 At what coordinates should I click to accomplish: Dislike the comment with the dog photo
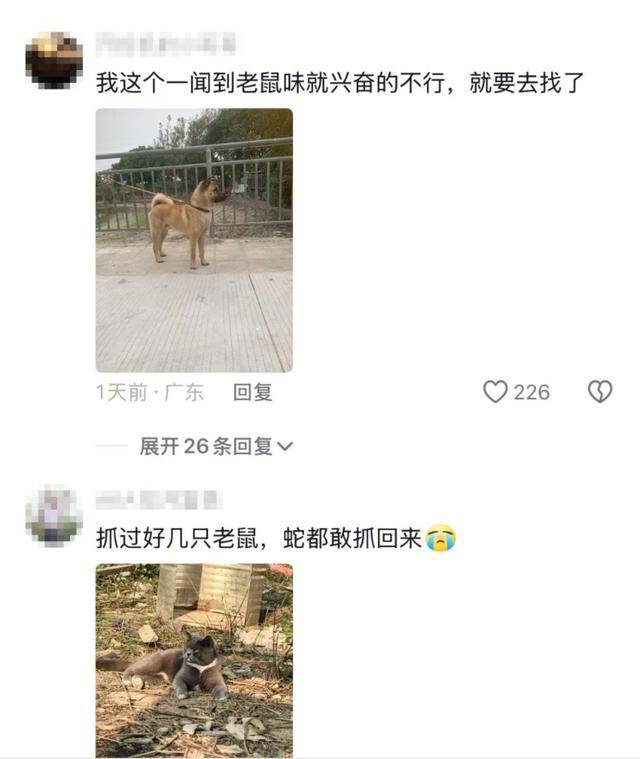point(599,392)
